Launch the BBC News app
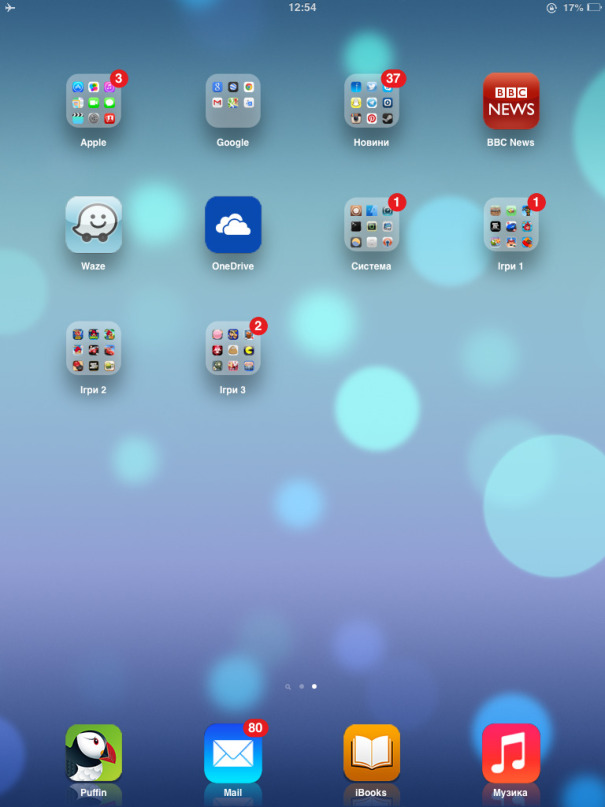The width and height of the screenshot is (605, 807). coord(511,101)
